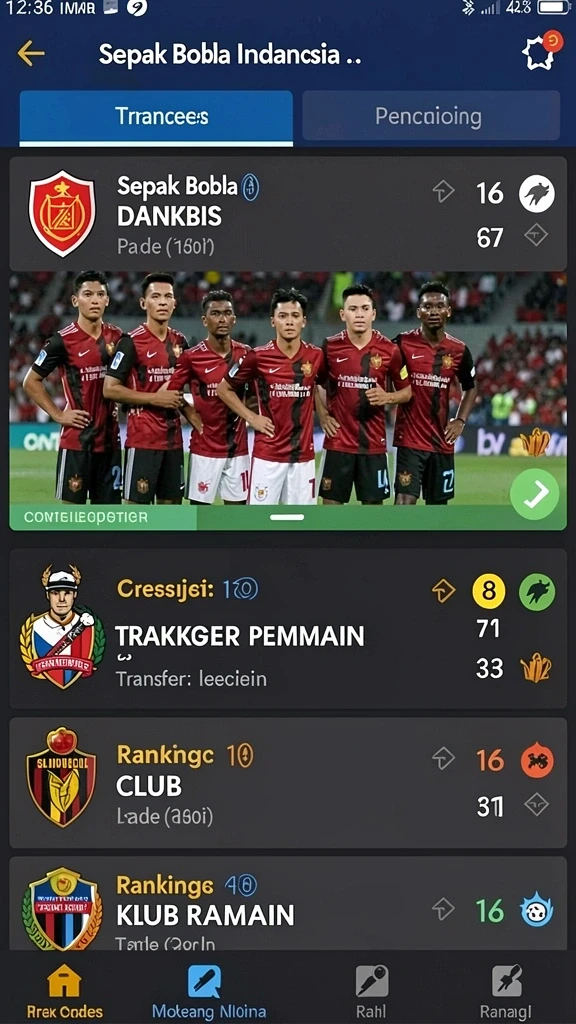The height and width of the screenshot is (1024, 576).
Task: Tap the orange round icon in Rankingc CLUB card
Action: coord(537,761)
